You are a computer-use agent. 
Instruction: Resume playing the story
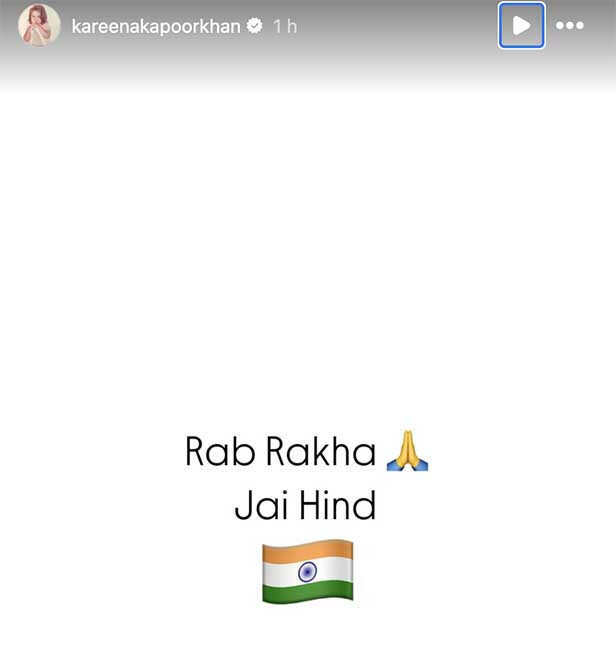(x=521, y=26)
